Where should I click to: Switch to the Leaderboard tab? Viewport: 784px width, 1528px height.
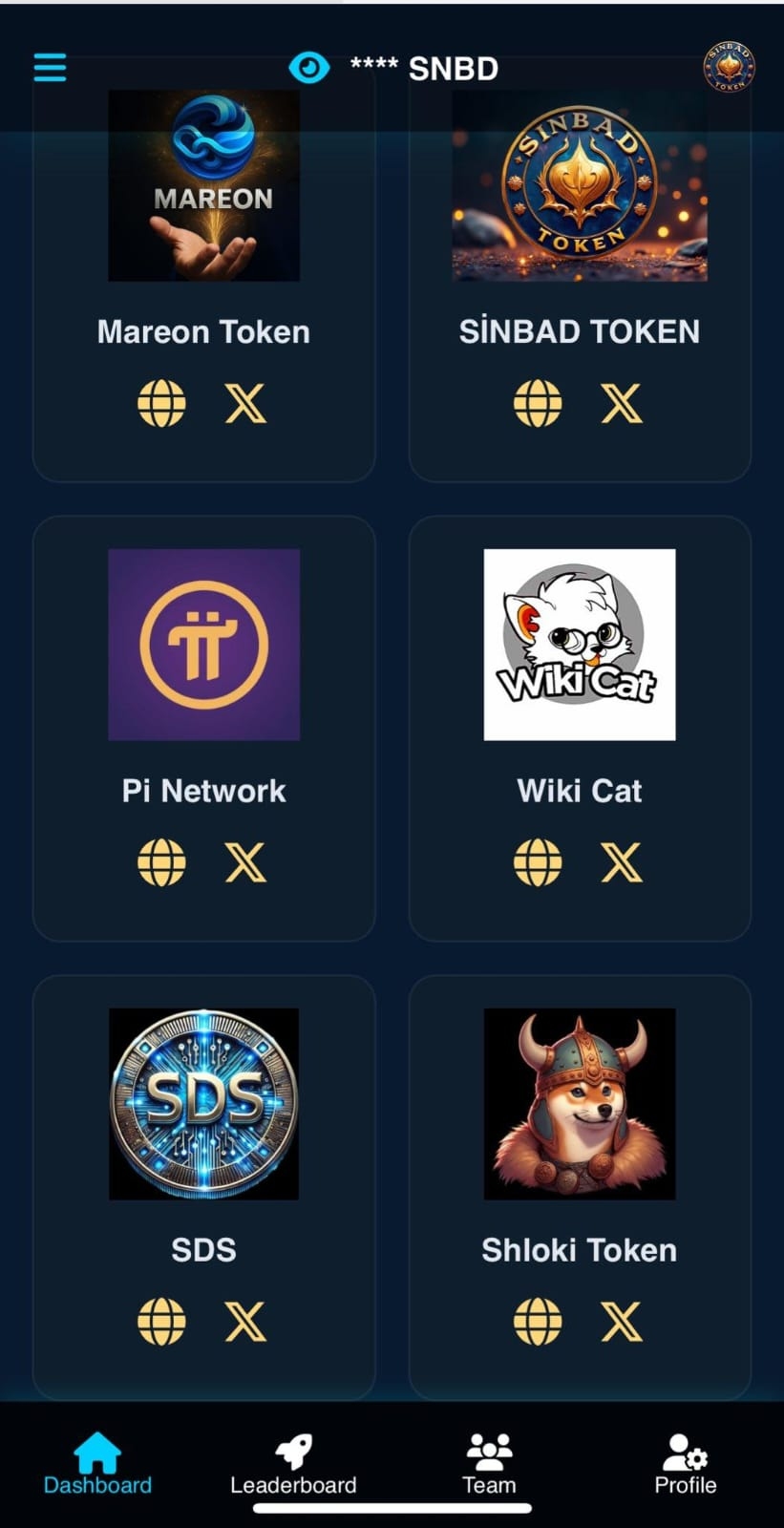pos(293,1464)
